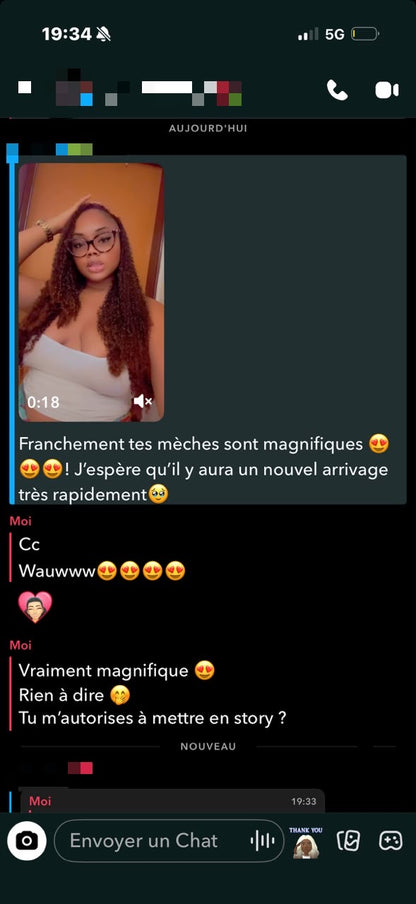Open the stickers and memories picker

click(x=349, y=841)
